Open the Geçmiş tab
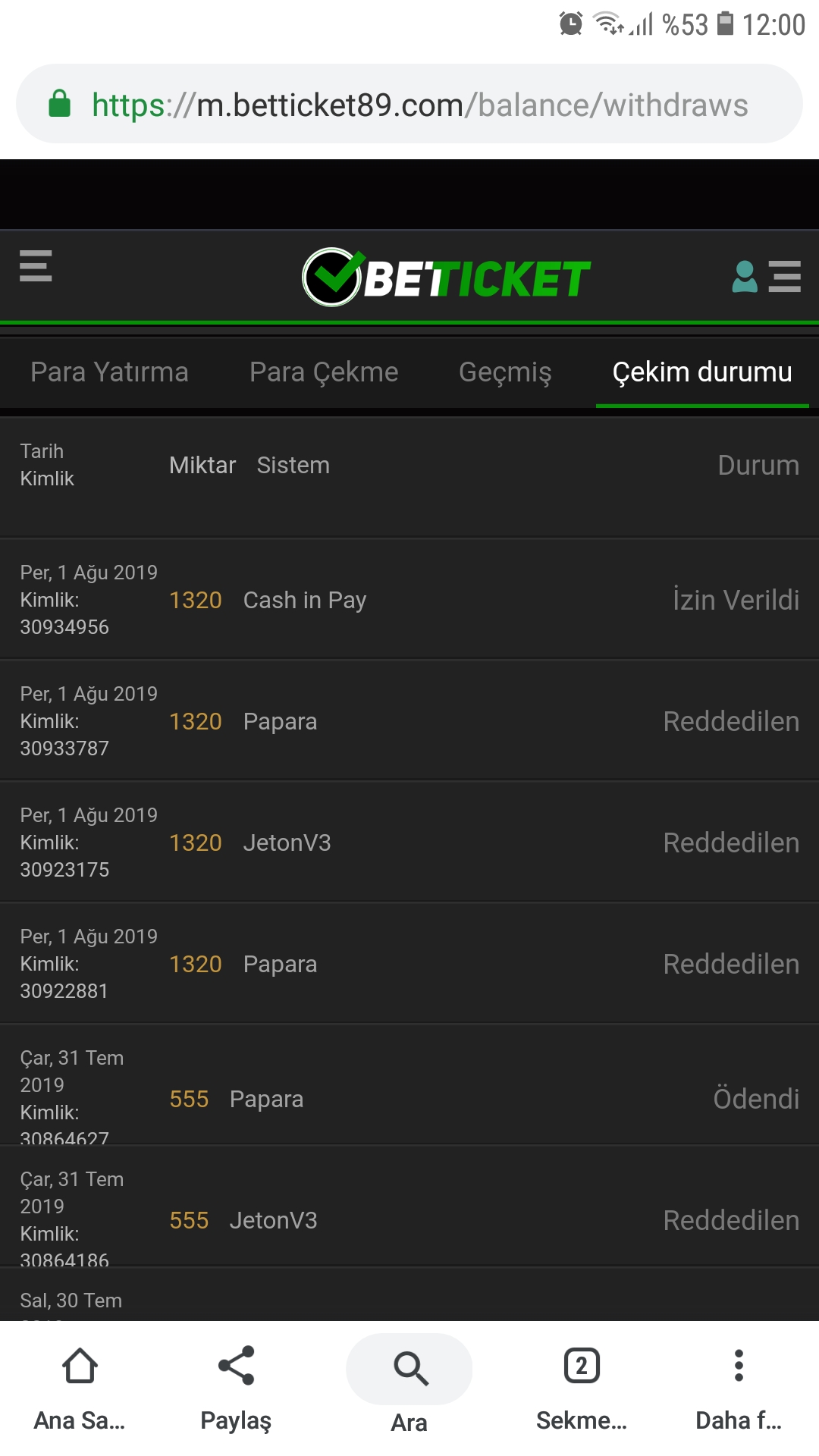The height and width of the screenshot is (1456, 819). (505, 372)
